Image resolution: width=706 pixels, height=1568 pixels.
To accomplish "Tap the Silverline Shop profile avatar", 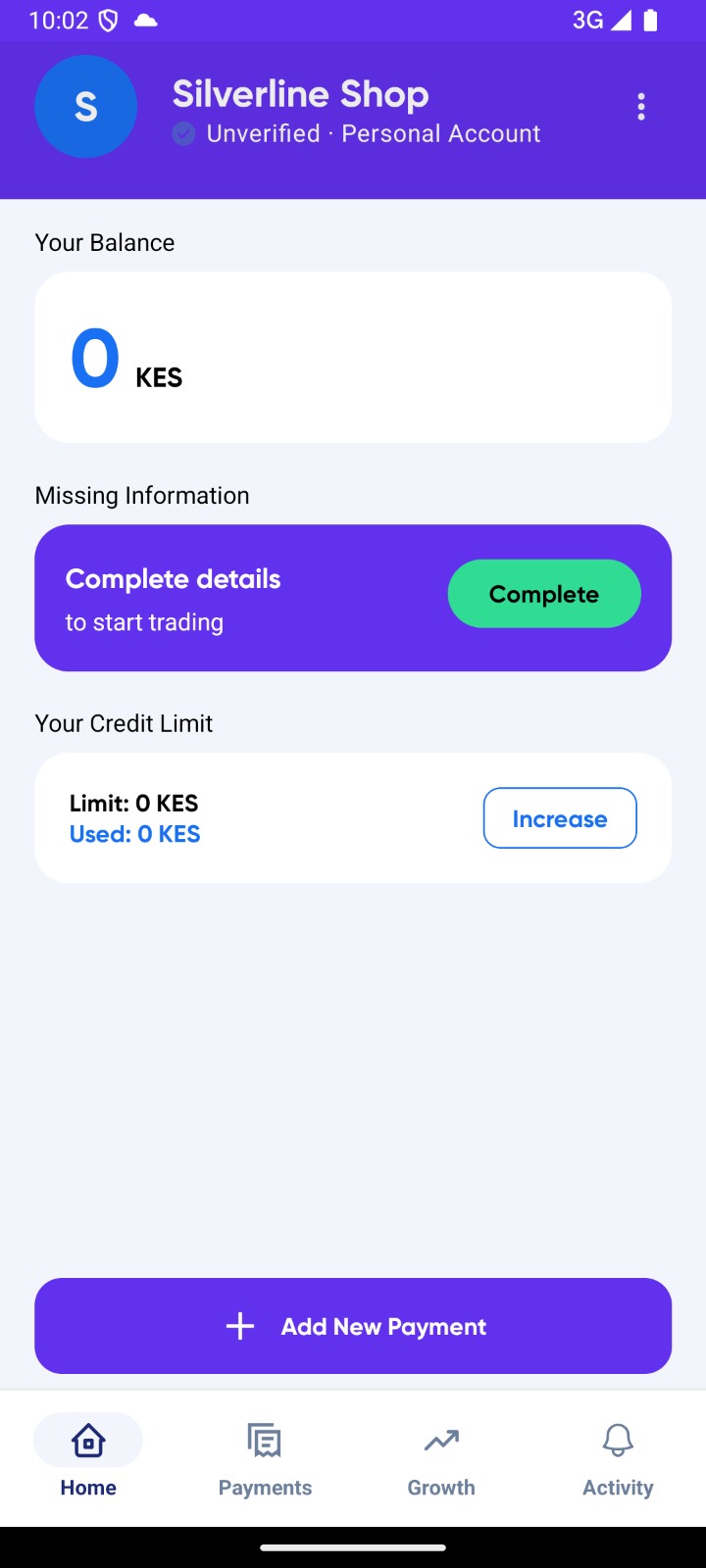I will pos(85,107).
